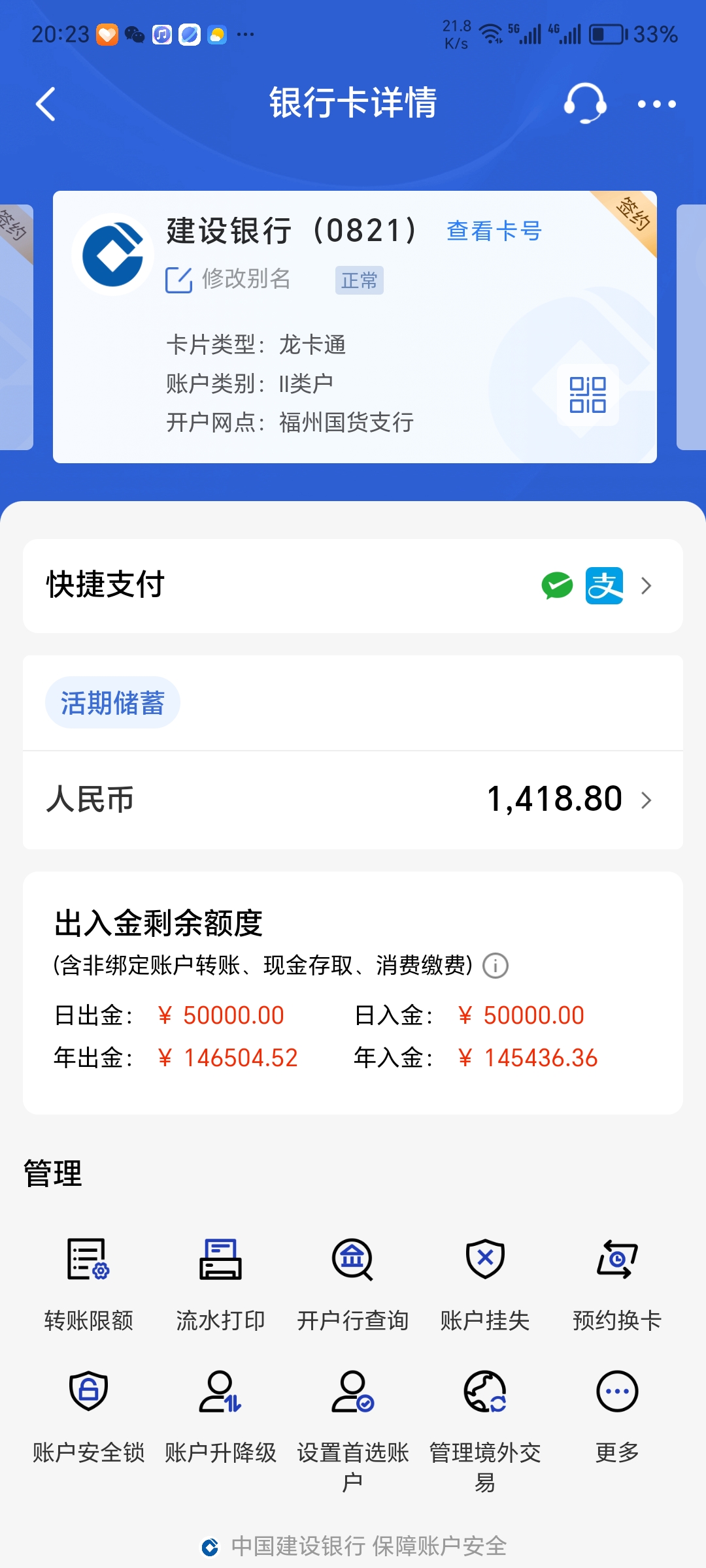Open the card QR code
Screen dimensions: 706x1568
[x=588, y=396]
